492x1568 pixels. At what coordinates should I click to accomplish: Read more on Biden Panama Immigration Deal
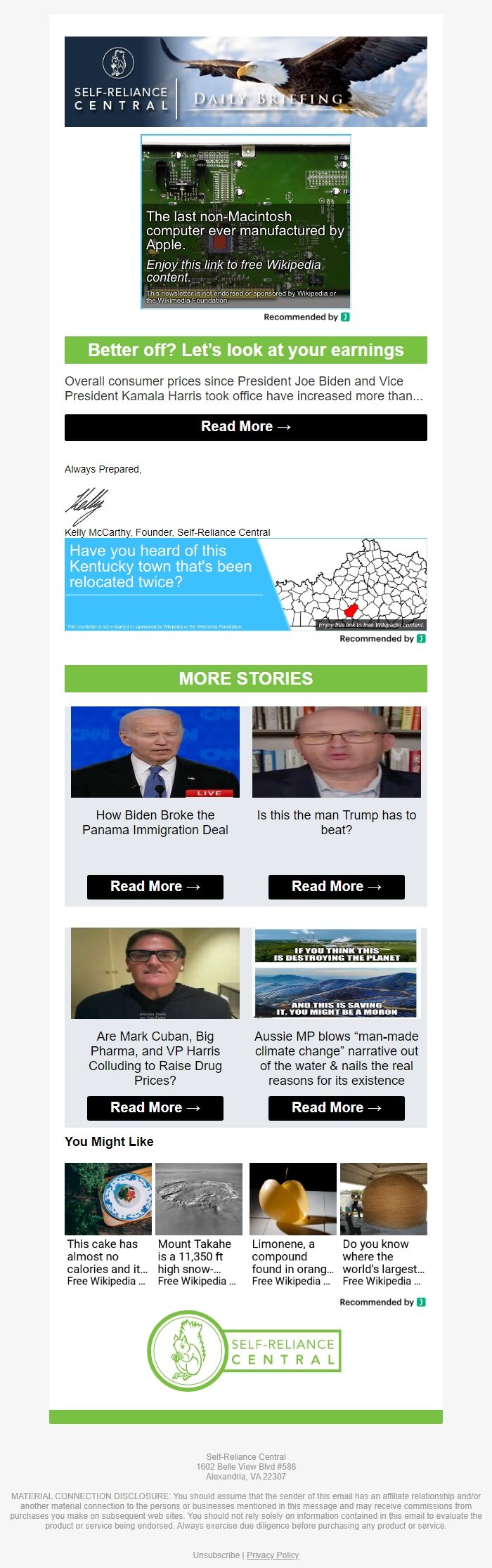[155, 887]
